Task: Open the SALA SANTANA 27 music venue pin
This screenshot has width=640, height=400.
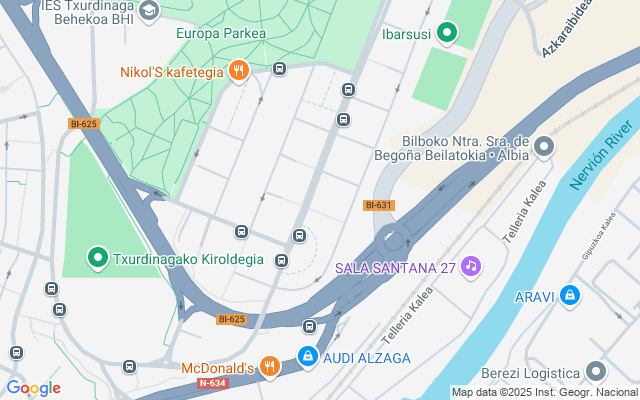Action: click(x=471, y=267)
